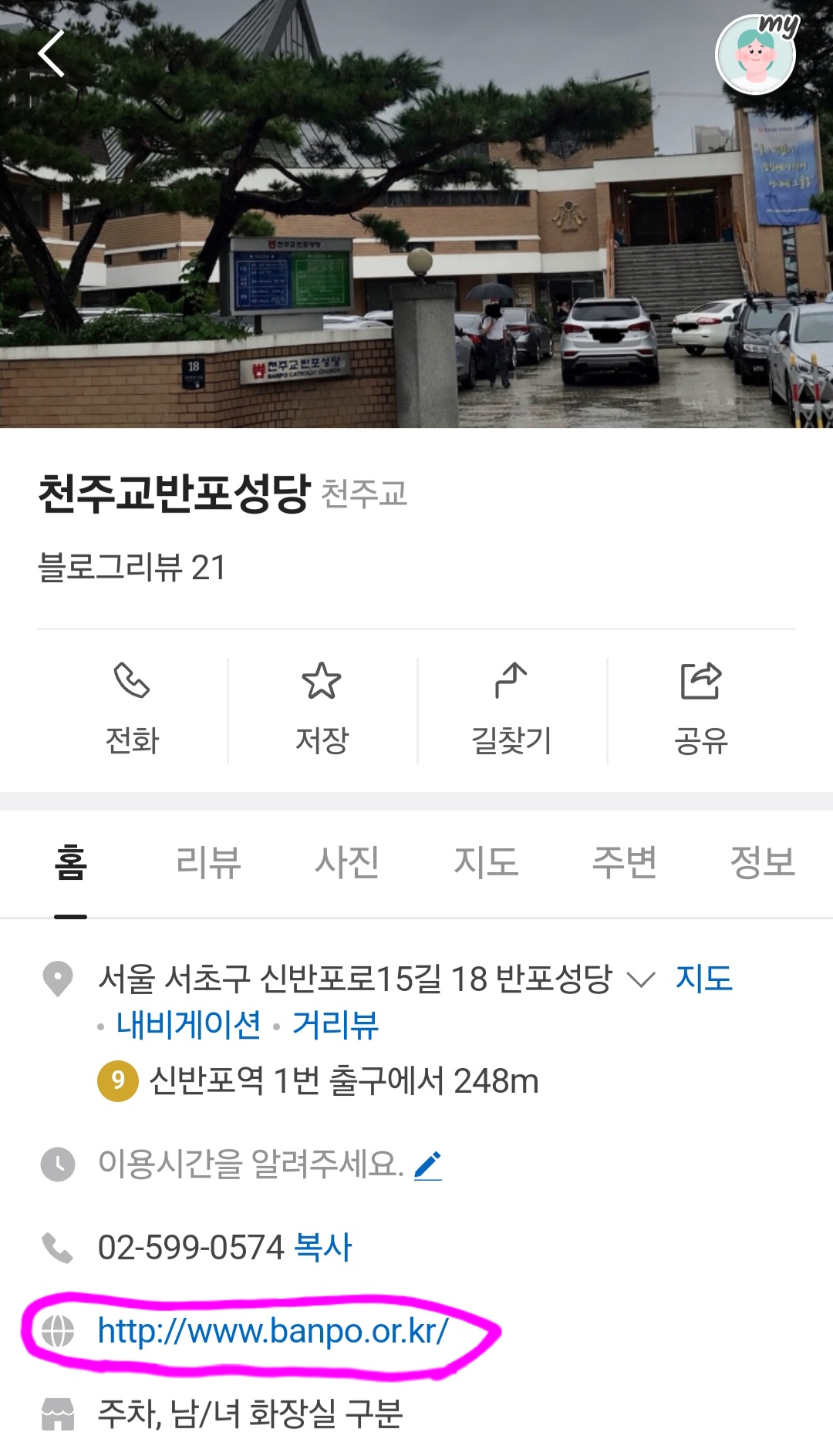This screenshot has width=833, height=1456.
Task: Save this place with 저장 star
Action: (x=322, y=709)
